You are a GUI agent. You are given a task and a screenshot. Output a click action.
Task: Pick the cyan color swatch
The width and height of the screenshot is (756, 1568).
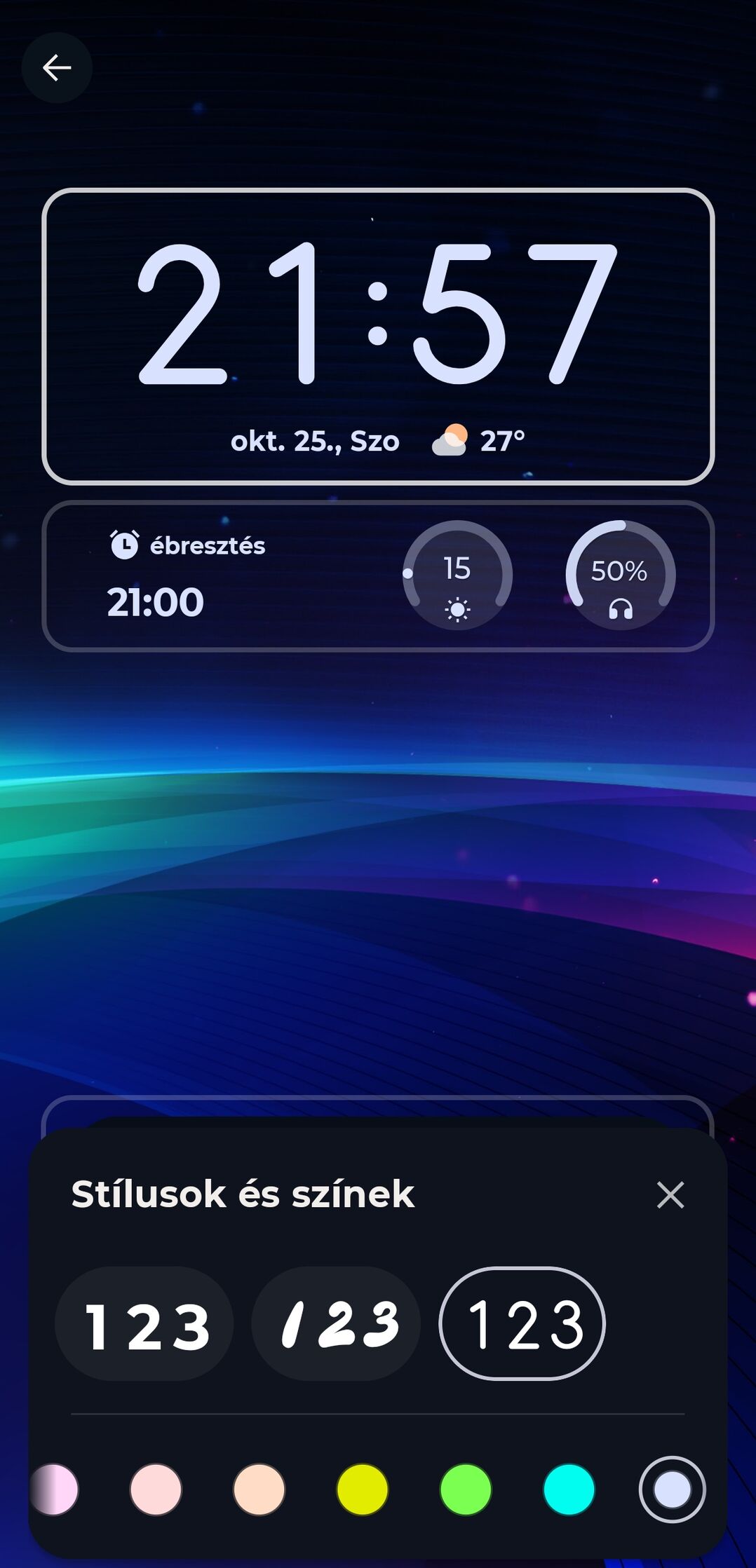[x=569, y=1489]
